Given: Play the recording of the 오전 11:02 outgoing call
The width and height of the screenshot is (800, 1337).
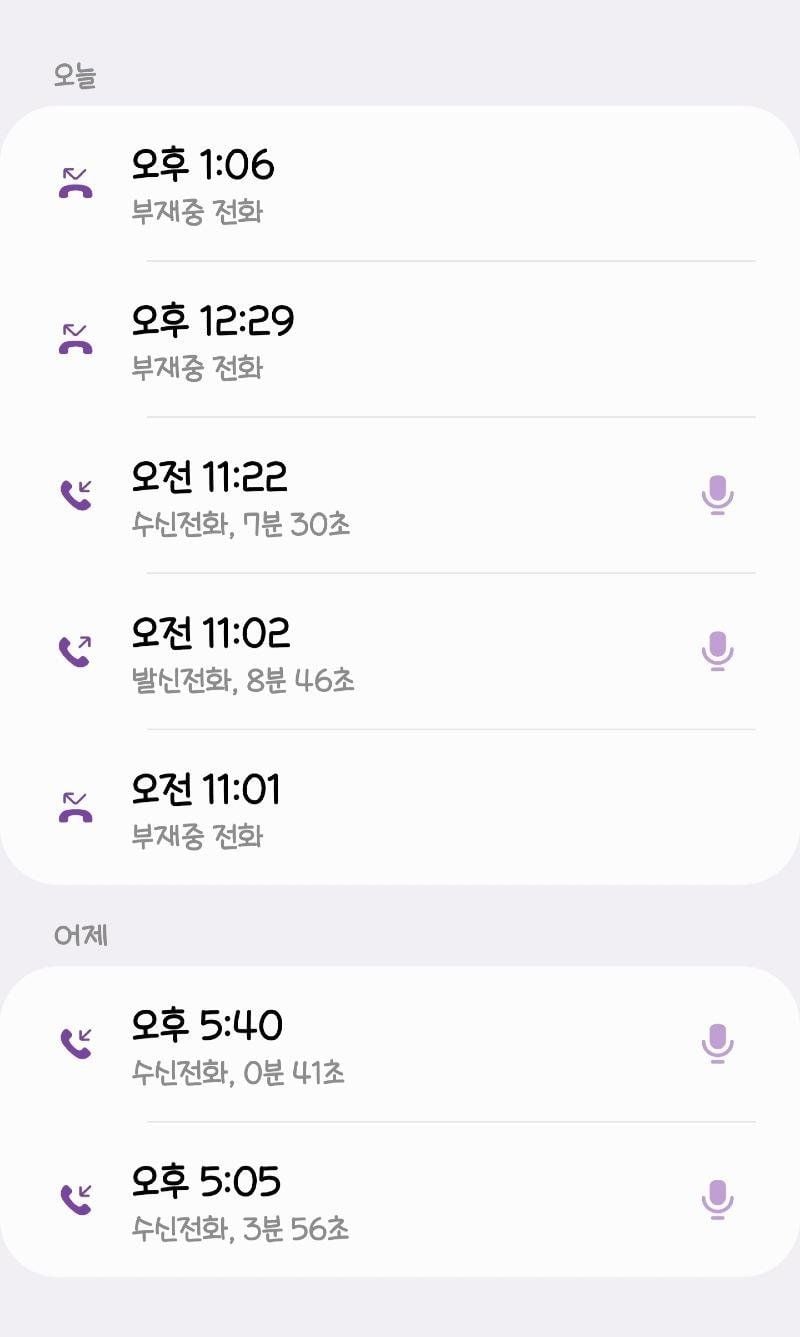Looking at the screenshot, I should 717,651.
